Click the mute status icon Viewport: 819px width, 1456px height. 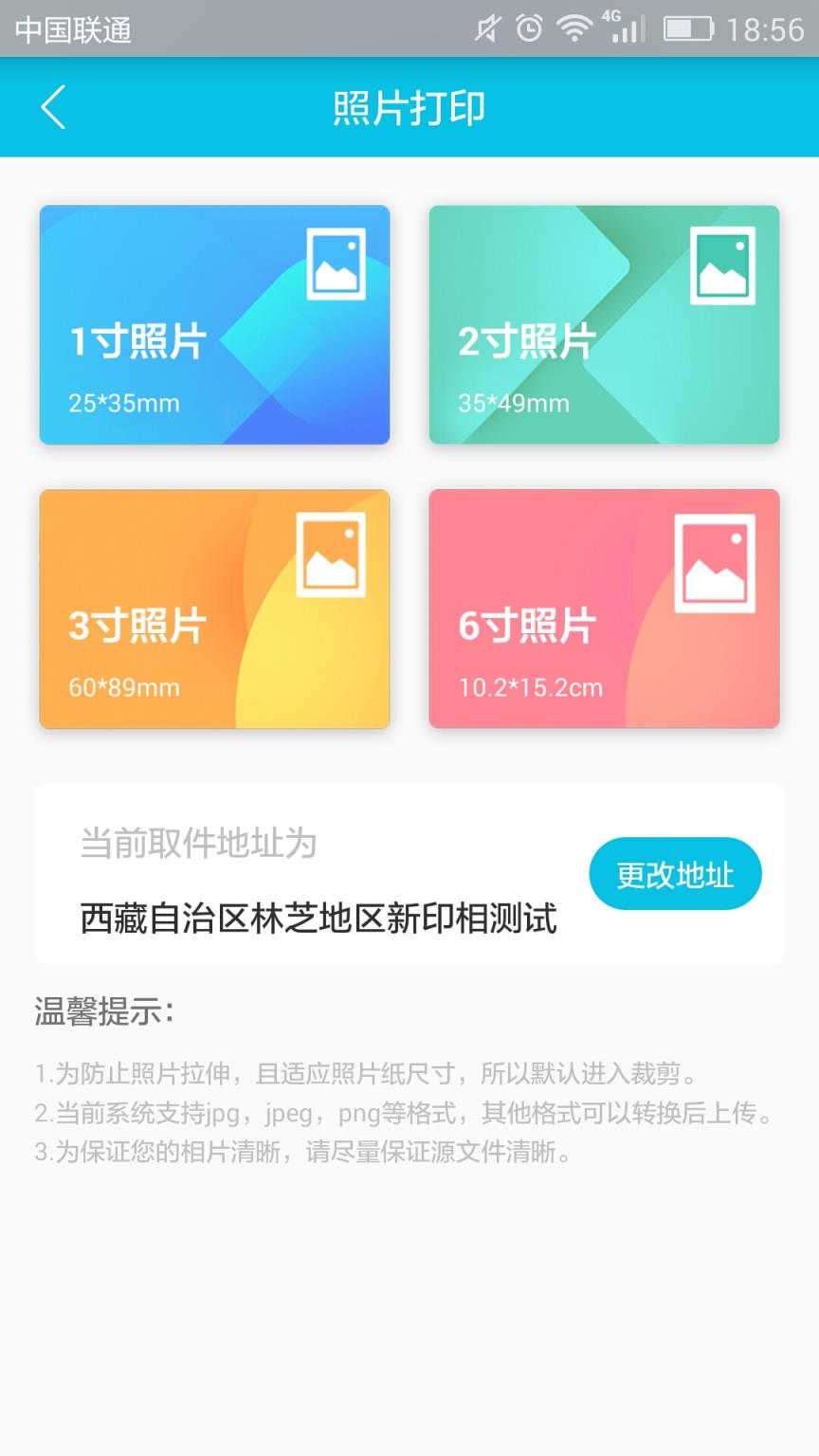[485, 29]
